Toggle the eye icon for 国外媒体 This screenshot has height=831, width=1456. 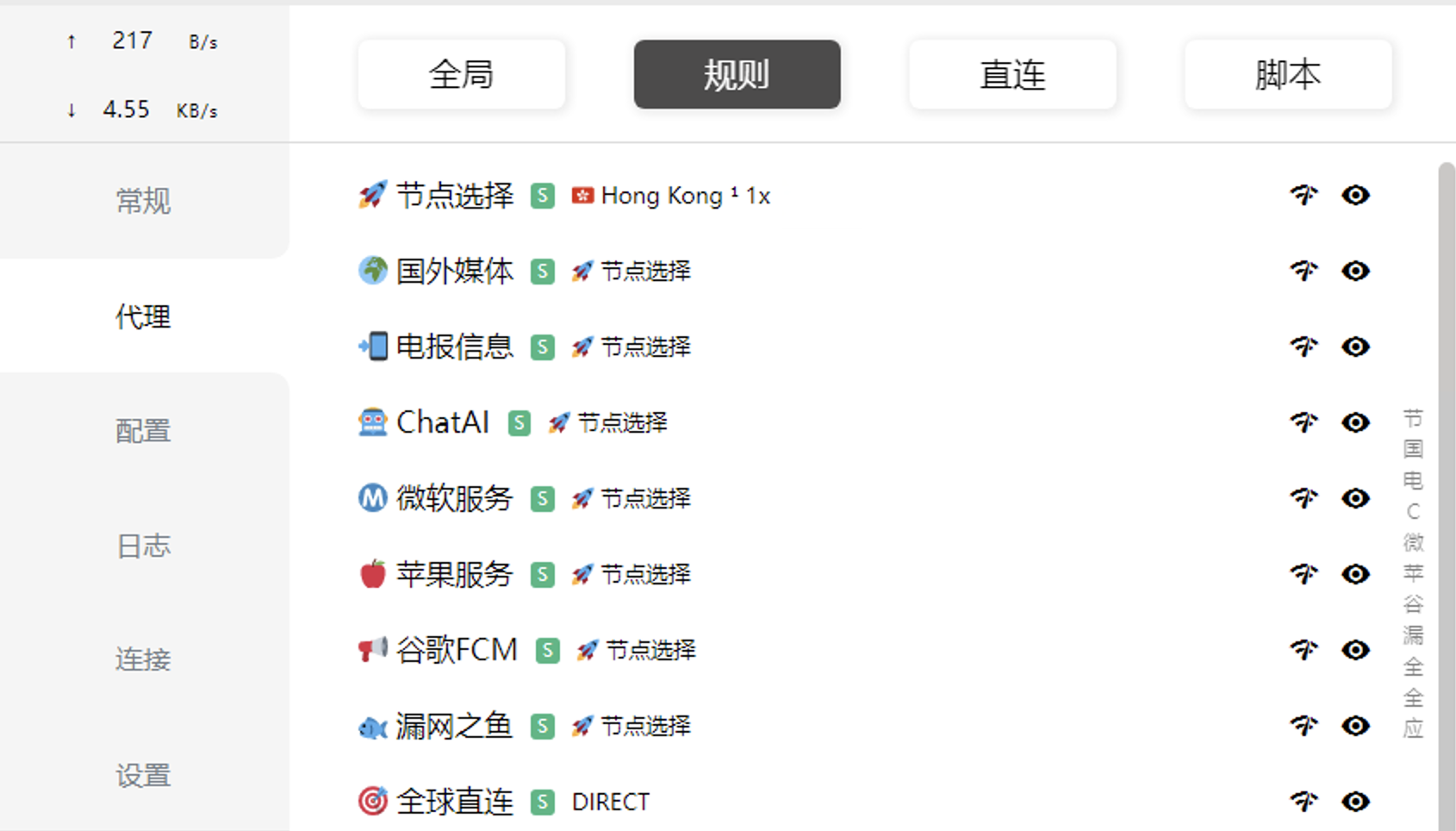tap(1355, 271)
